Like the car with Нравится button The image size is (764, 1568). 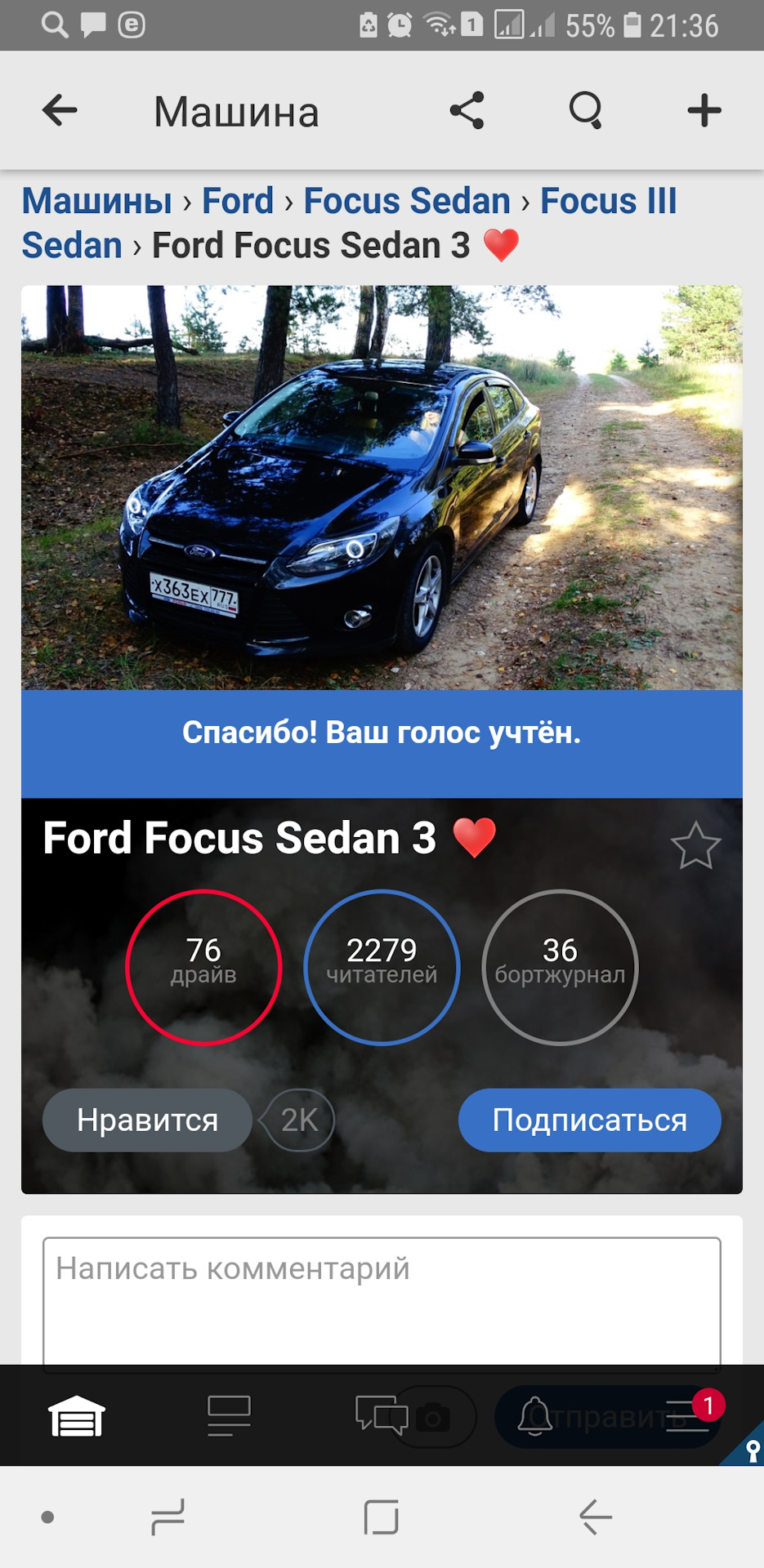pos(147,1120)
